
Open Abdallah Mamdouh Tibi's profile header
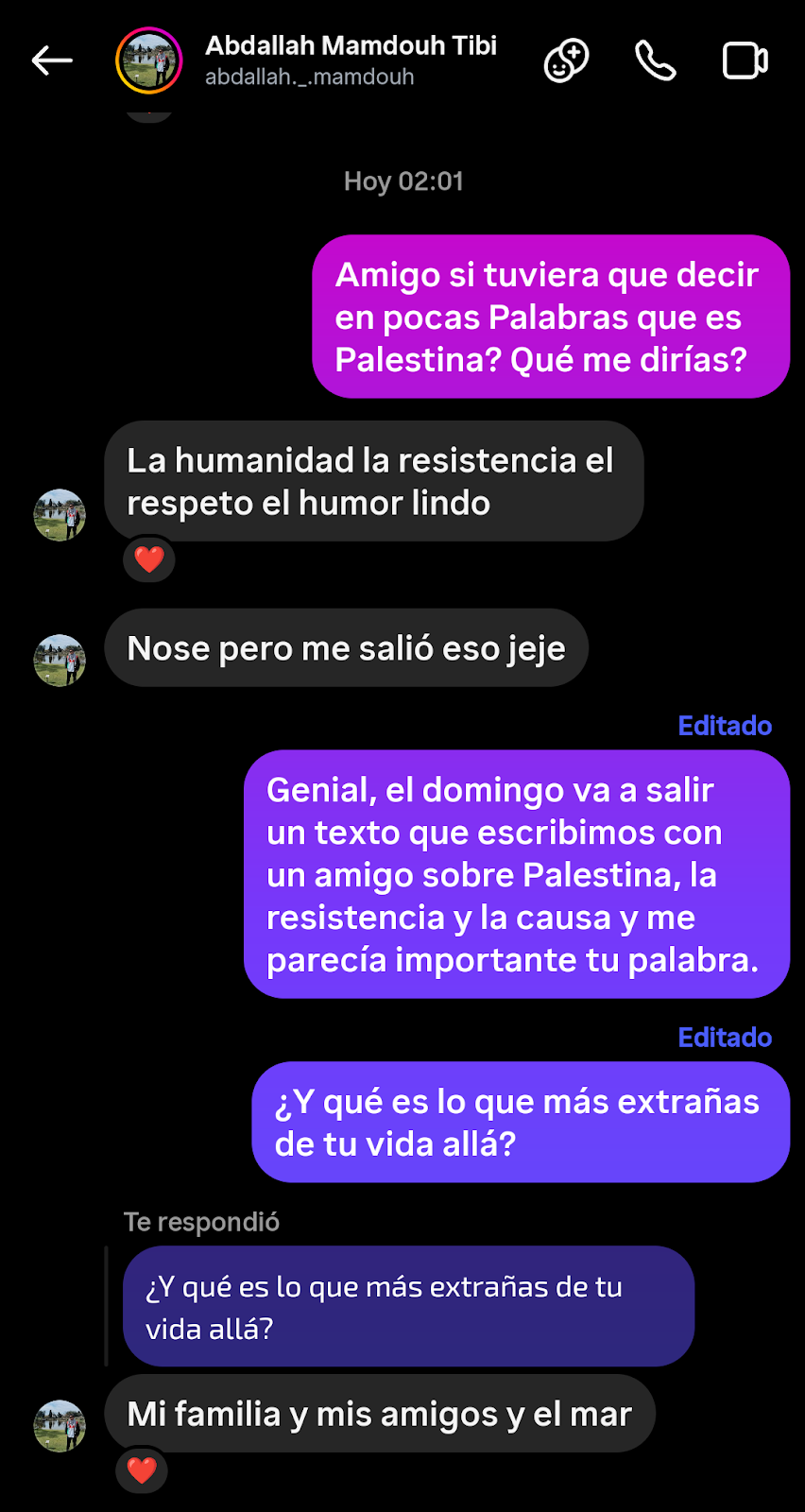(x=350, y=60)
